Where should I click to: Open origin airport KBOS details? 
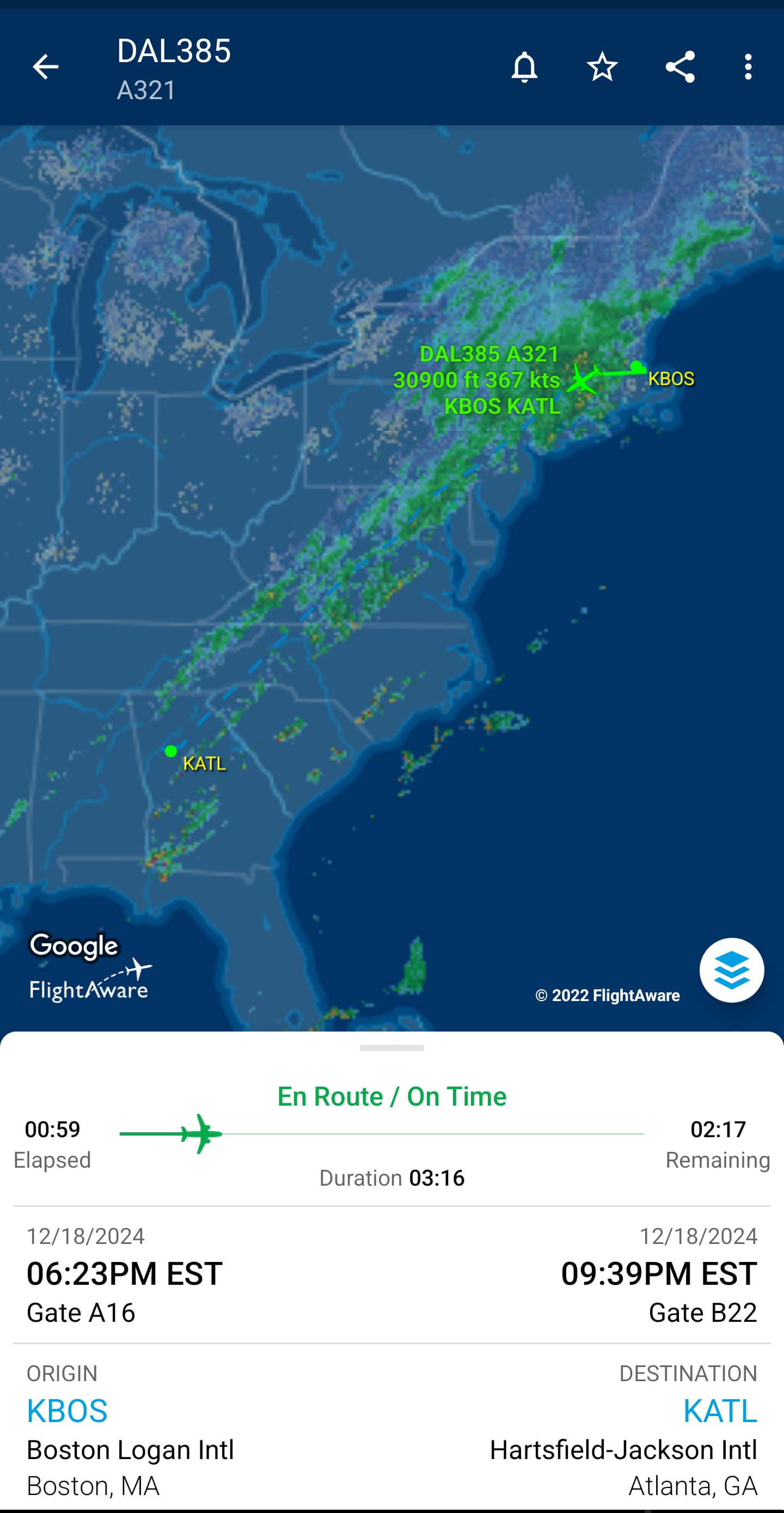[68, 1410]
